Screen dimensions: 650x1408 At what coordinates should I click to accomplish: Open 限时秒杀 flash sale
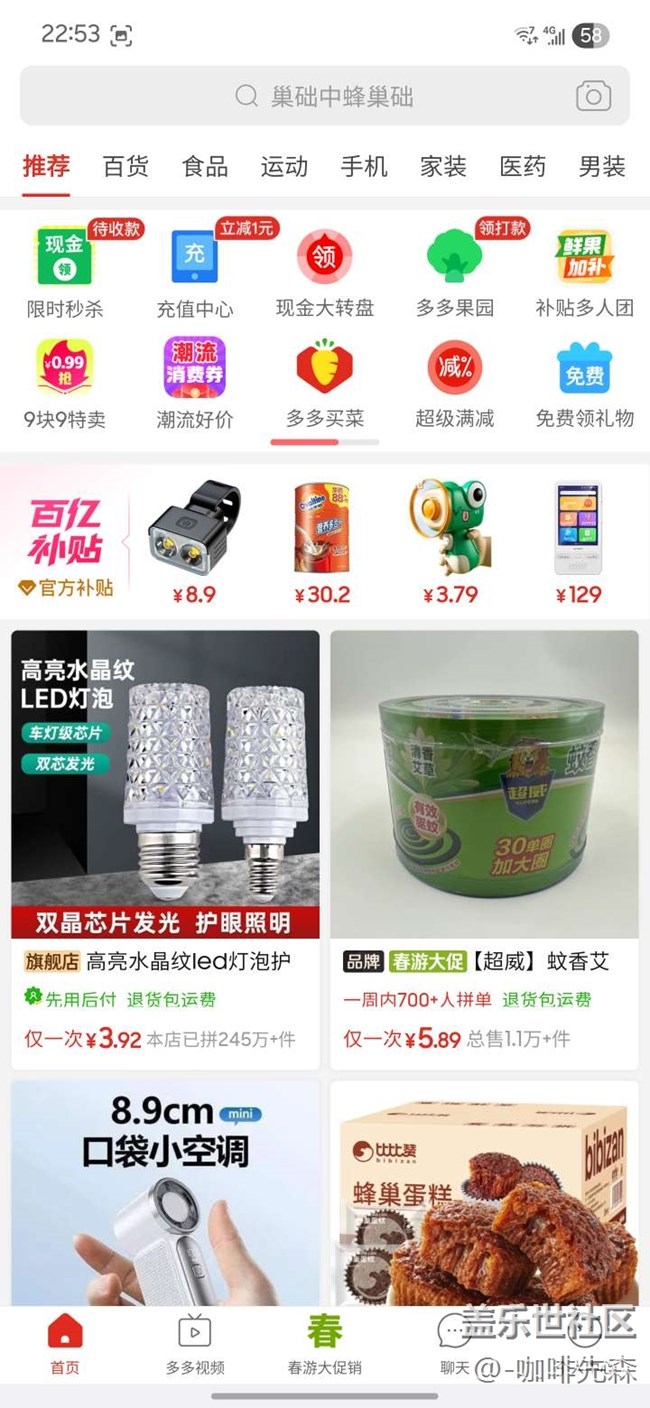coord(65,270)
